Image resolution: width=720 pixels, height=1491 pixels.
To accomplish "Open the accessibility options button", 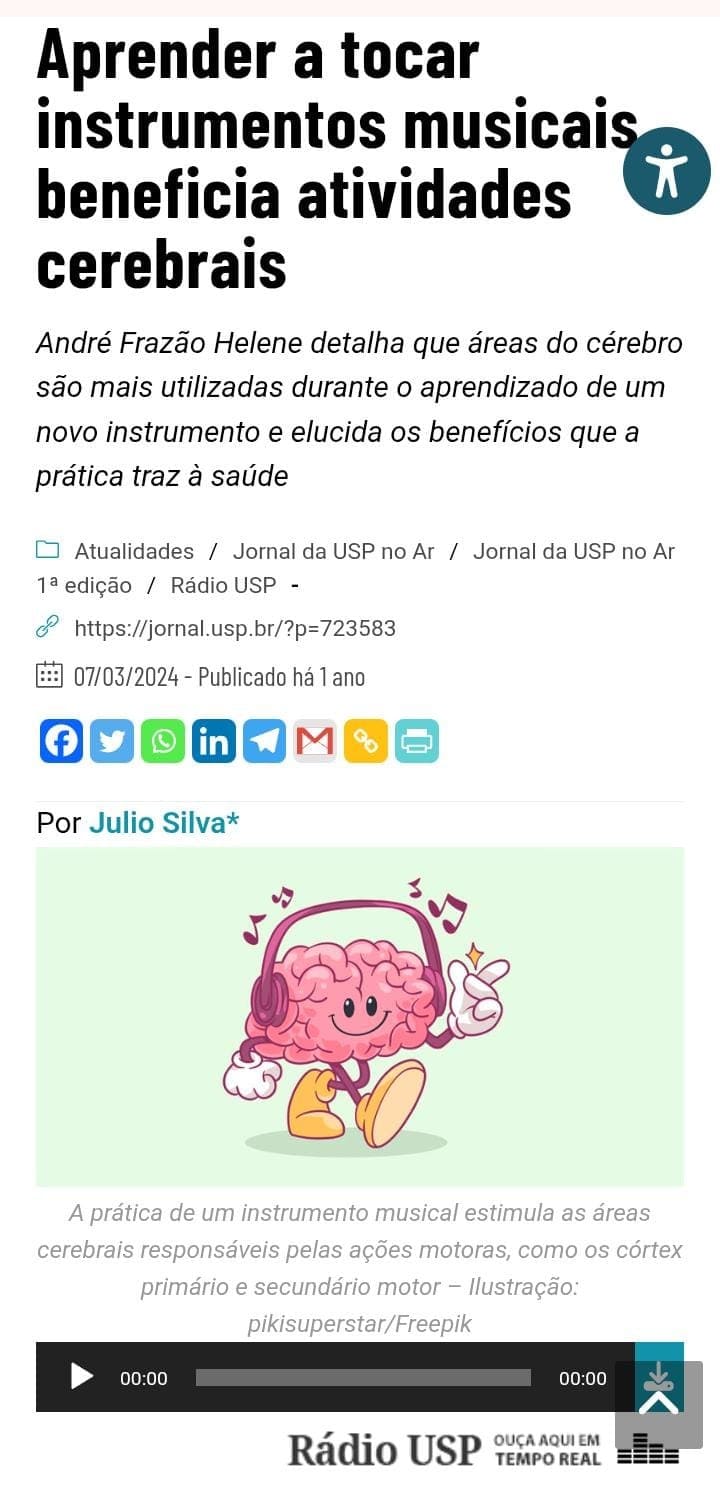I will (666, 171).
